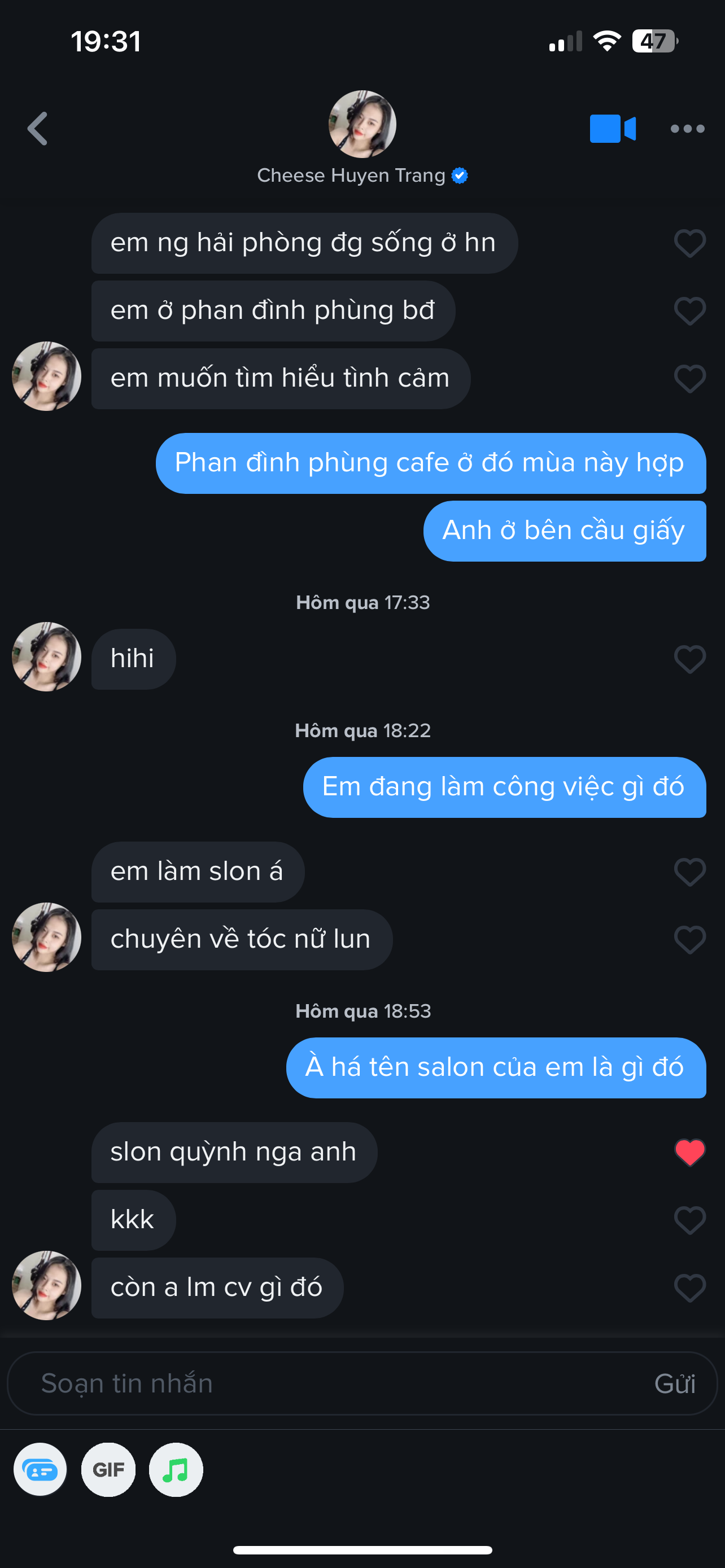Image resolution: width=725 pixels, height=1568 pixels.
Task: Open the music sharing button
Action: click(x=176, y=1470)
